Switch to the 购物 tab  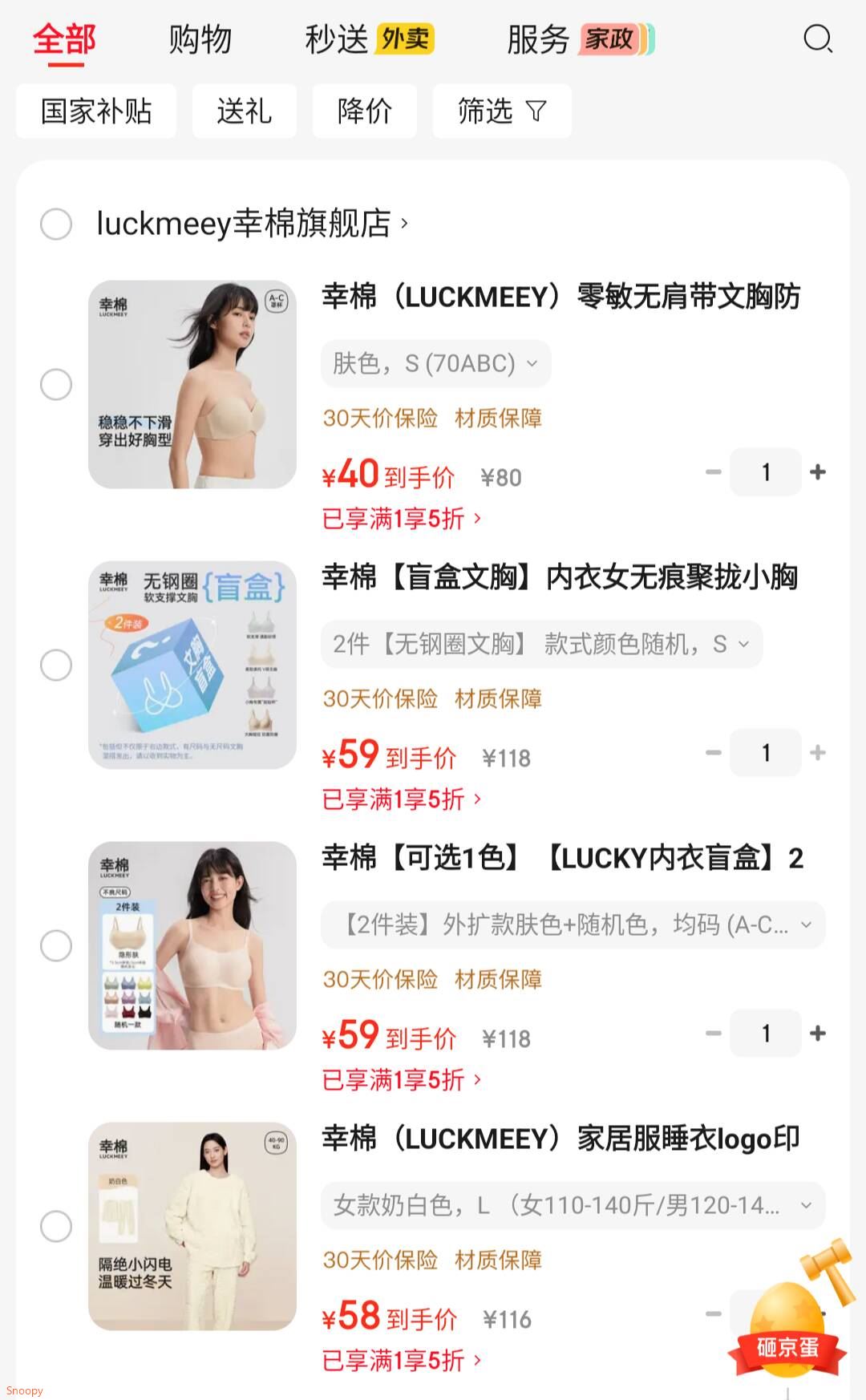pyautogui.click(x=200, y=38)
